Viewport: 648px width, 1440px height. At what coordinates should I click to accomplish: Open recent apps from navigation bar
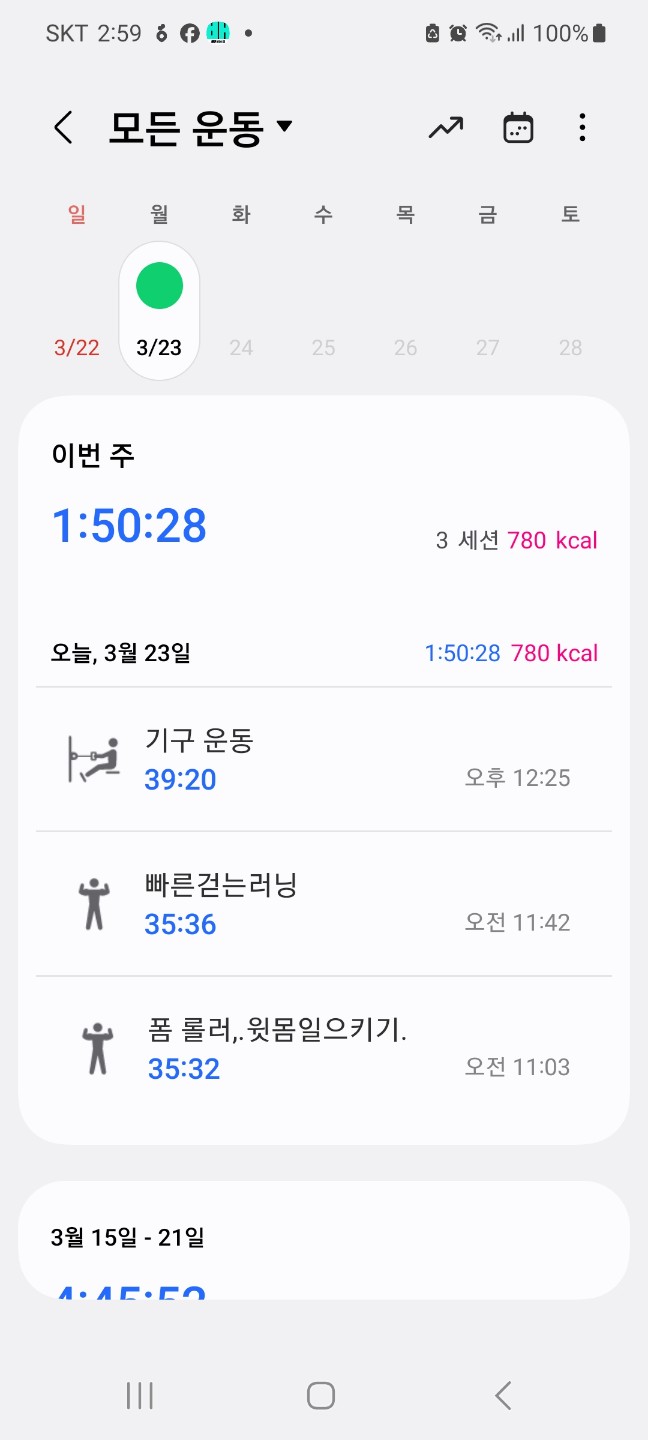pos(140,1395)
